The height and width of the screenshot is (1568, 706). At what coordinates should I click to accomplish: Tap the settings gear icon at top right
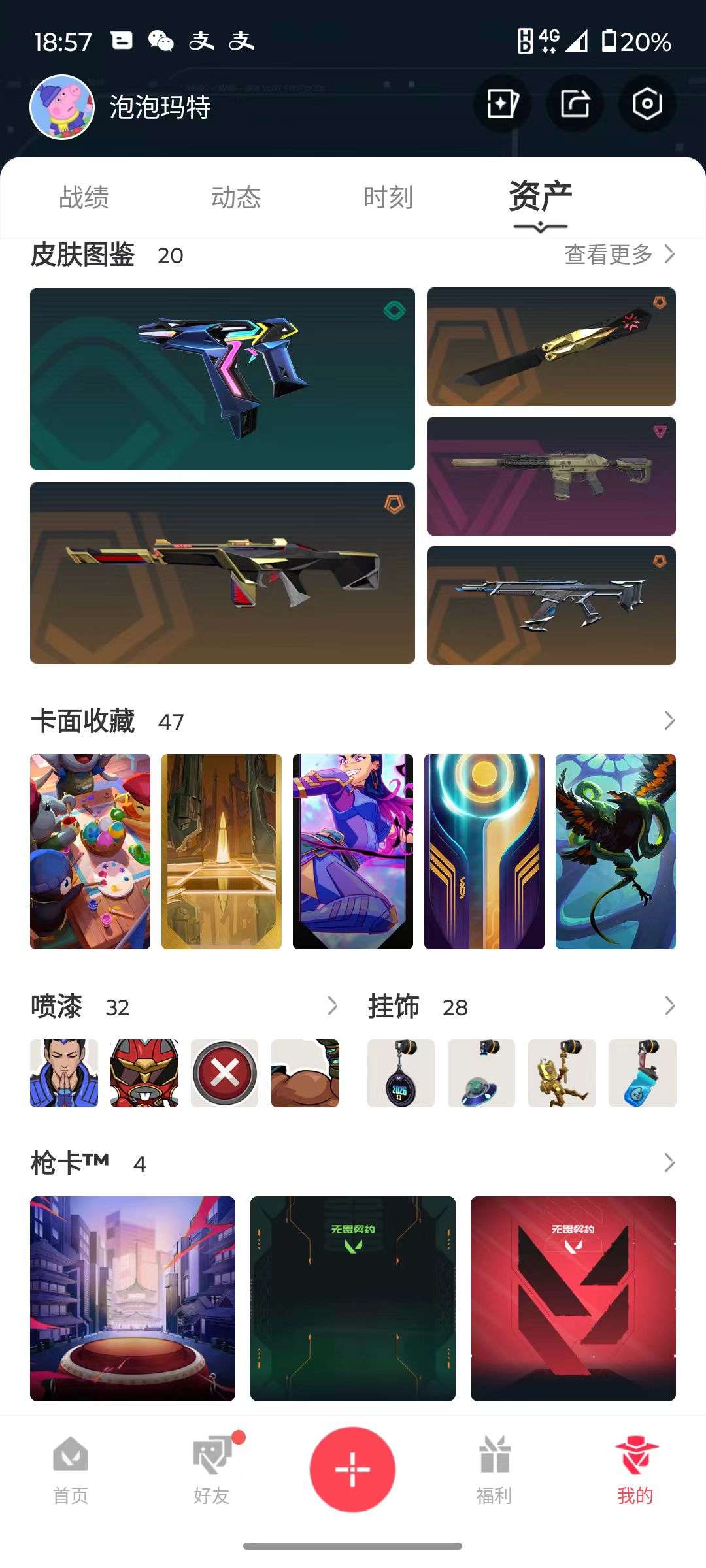[647, 103]
